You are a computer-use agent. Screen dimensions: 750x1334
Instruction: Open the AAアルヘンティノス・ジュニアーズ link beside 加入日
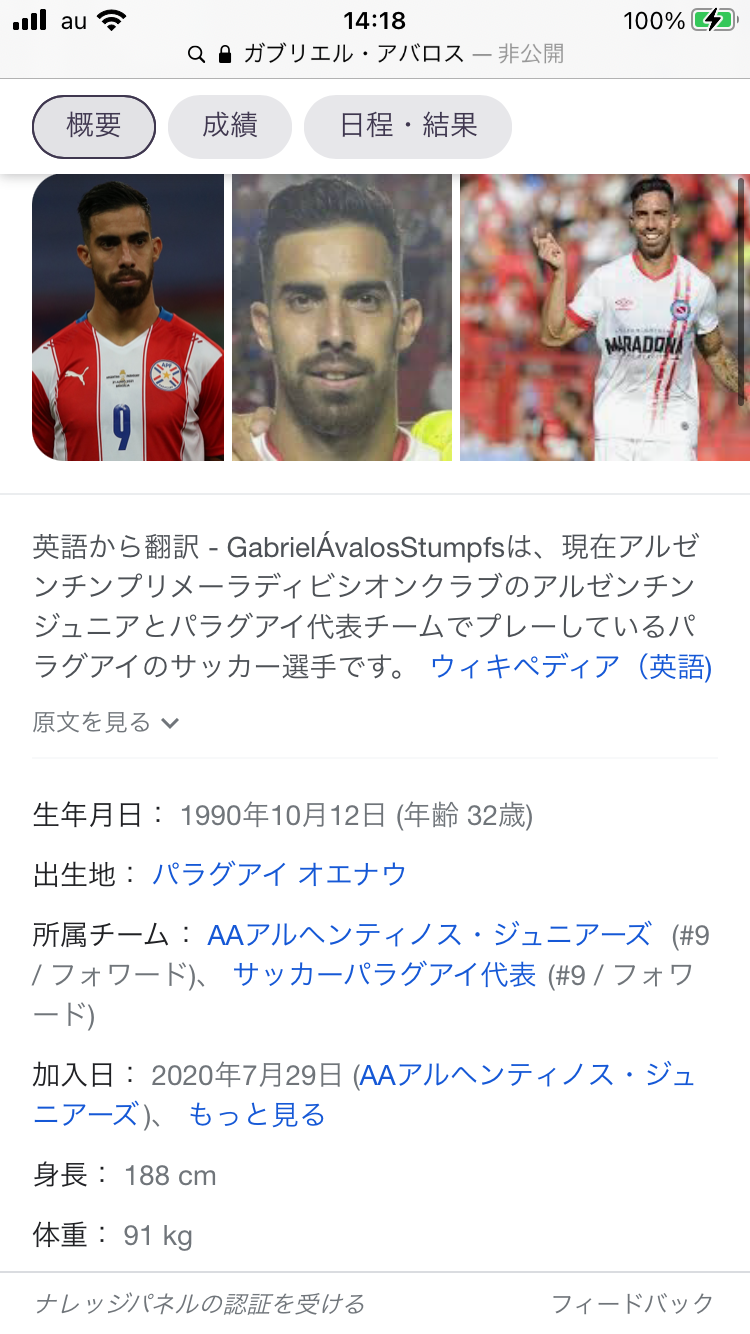(527, 1076)
